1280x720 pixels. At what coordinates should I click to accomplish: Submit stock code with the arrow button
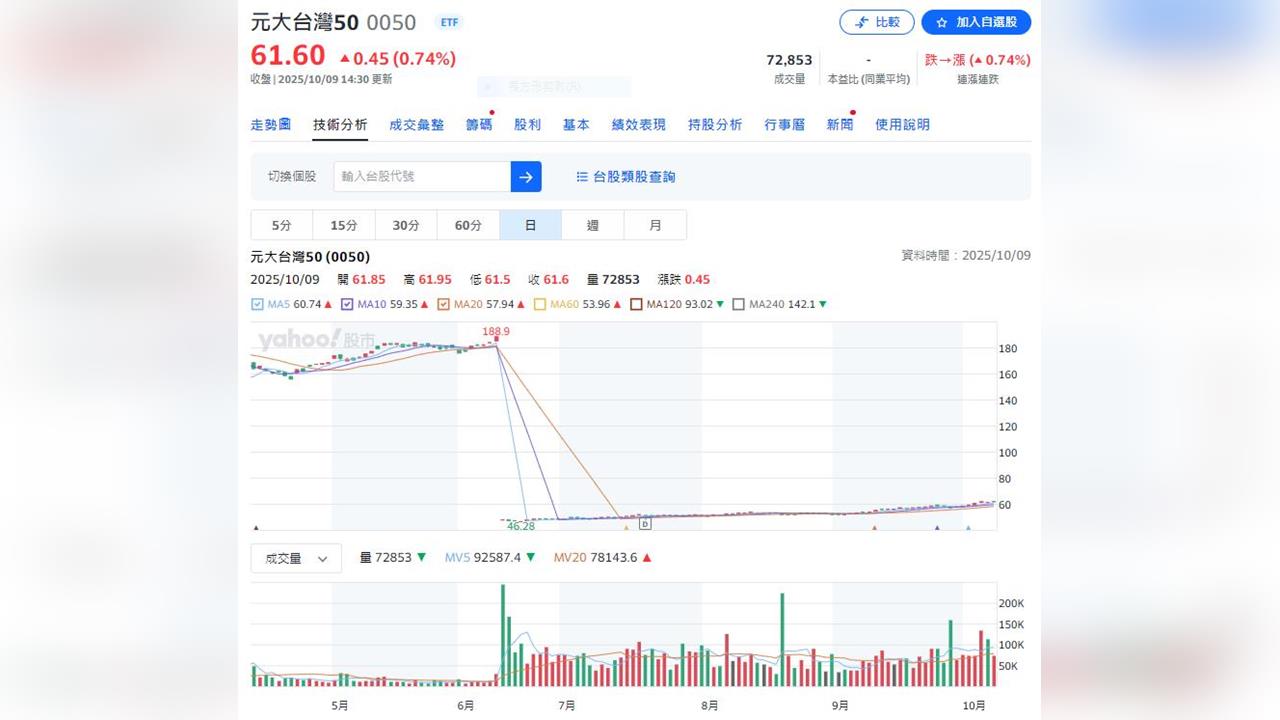pyautogui.click(x=526, y=177)
